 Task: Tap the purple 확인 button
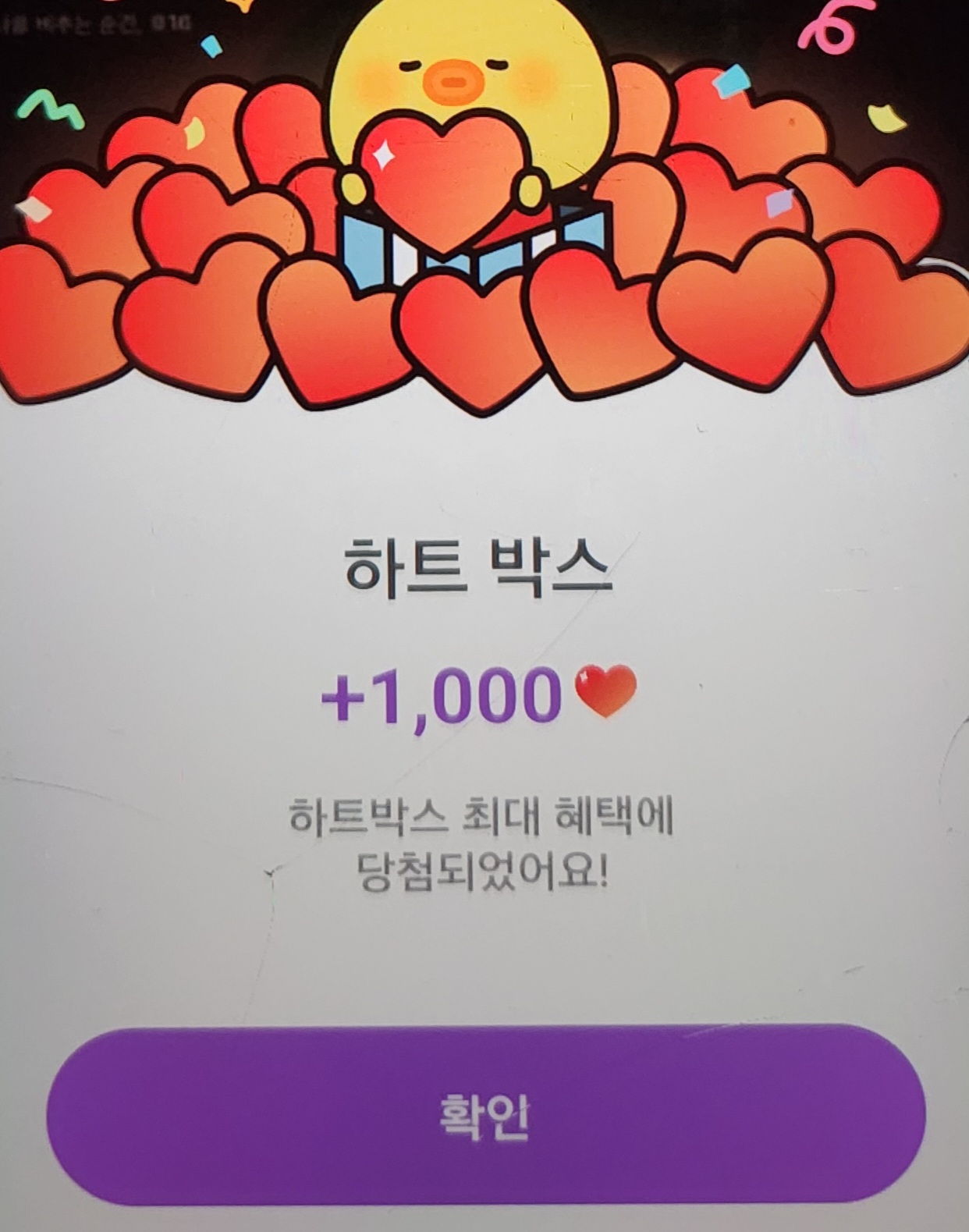coord(484,1115)
